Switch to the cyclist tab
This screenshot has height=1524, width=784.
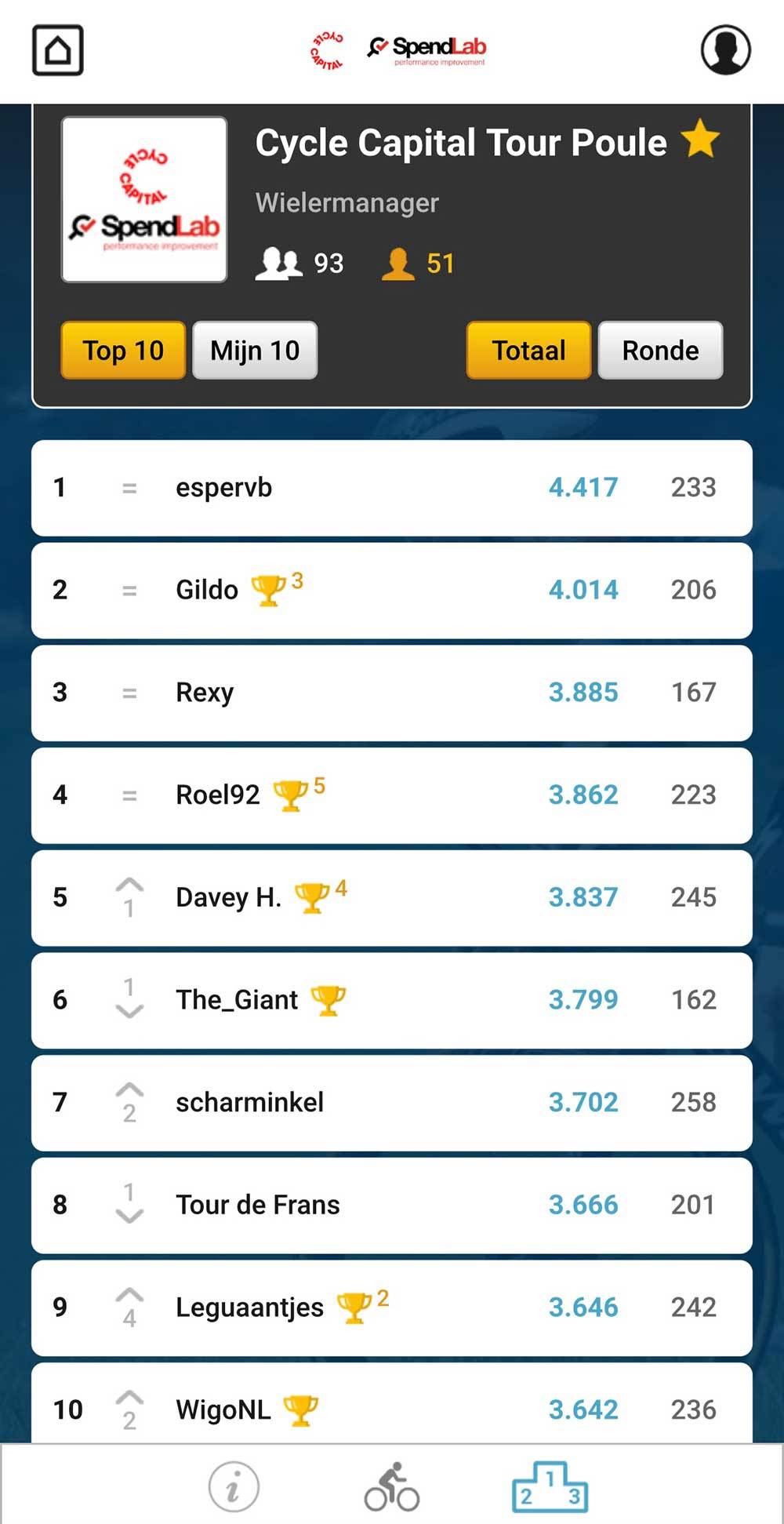click(392, 1486)
